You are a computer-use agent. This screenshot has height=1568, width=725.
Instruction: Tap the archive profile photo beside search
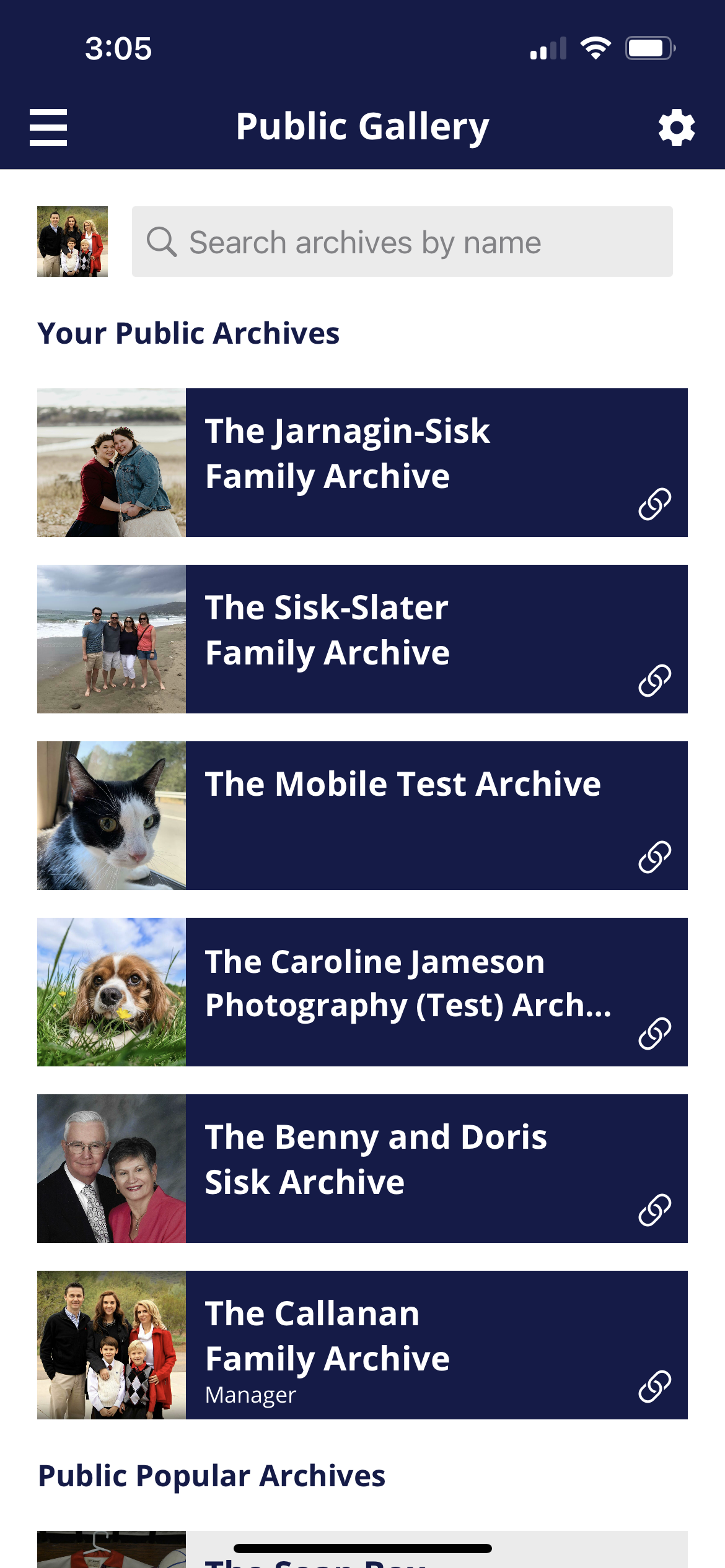click(72, 242)
